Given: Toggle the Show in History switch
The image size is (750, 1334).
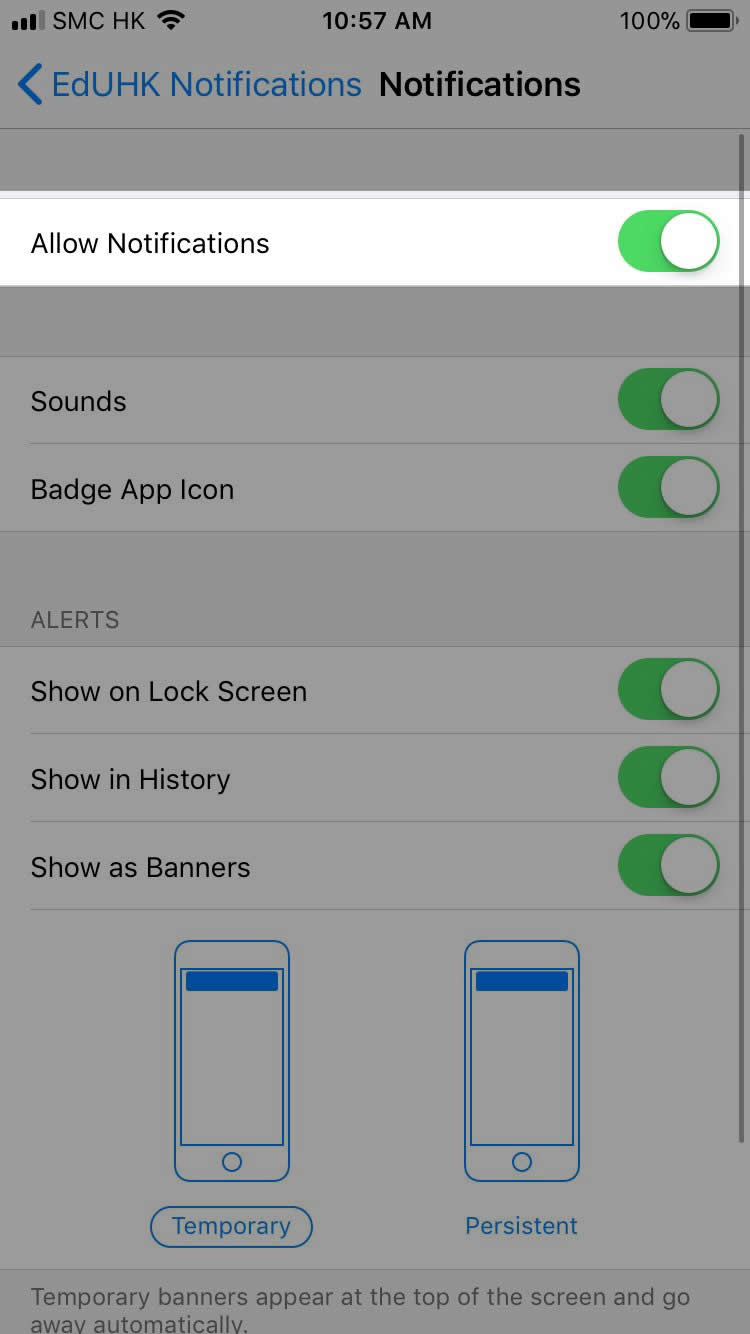Looking at the screenshot, I should point(669,778).
